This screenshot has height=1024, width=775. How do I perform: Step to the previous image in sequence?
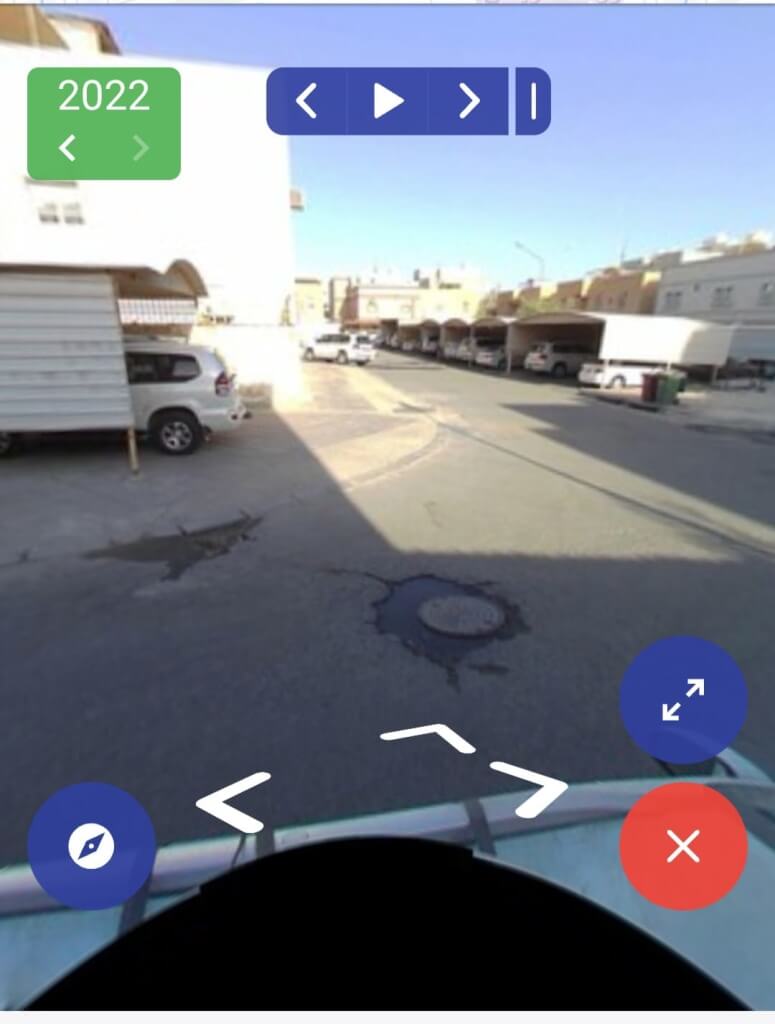[x=306, y=101]
